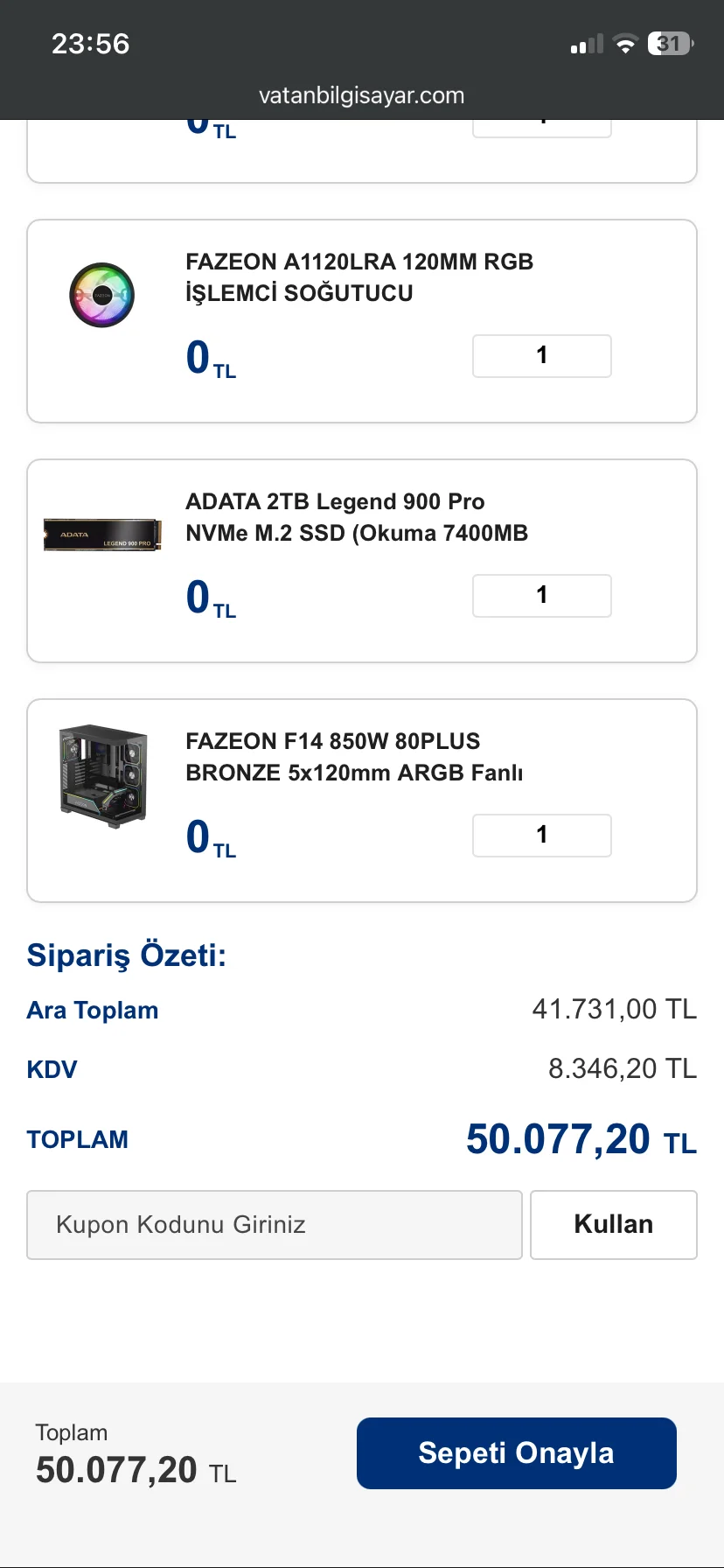This screenshot has width=724, height=1568.
Task: Select quantity box for ADATA 2TB SSD
Action: click(541, 596)
